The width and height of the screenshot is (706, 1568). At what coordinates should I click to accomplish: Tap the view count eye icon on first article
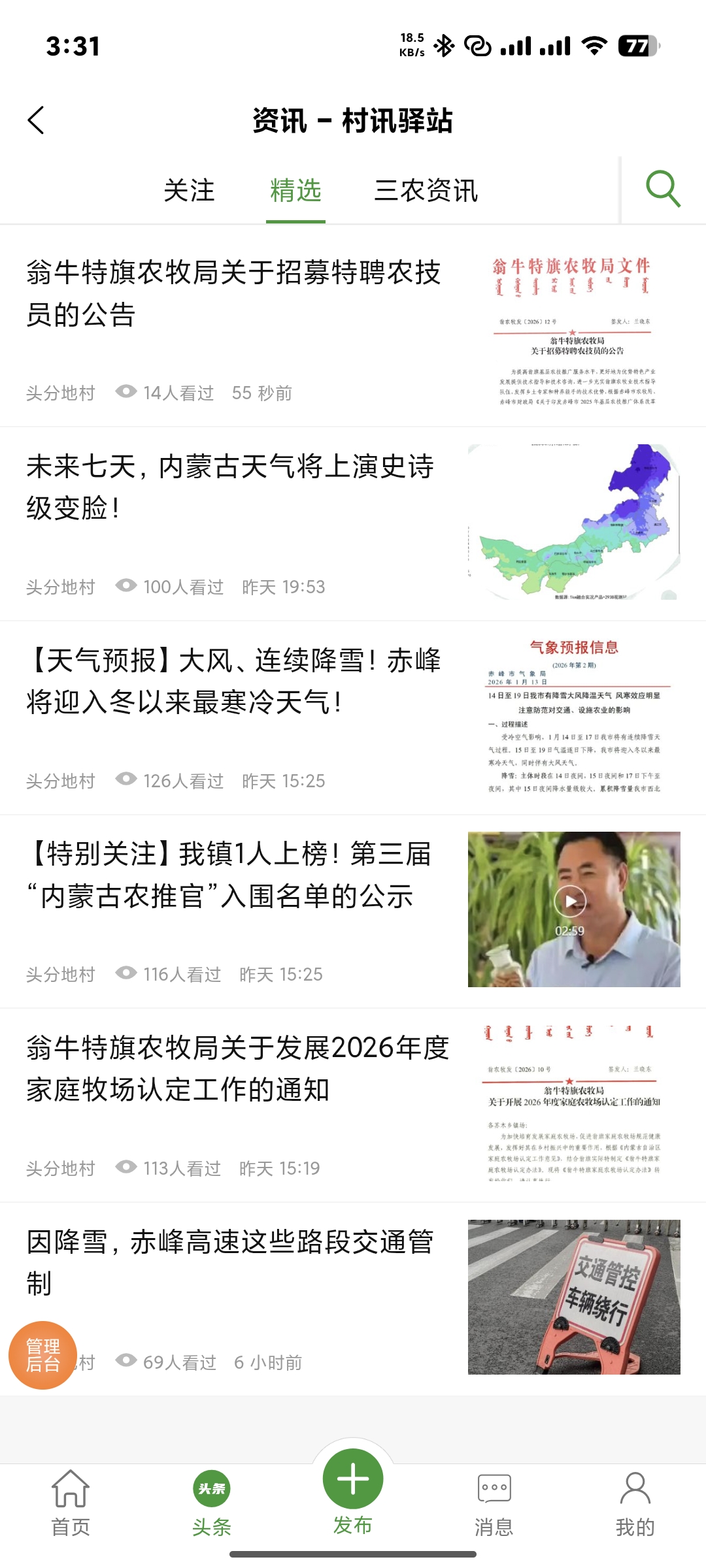pos(125,392)
